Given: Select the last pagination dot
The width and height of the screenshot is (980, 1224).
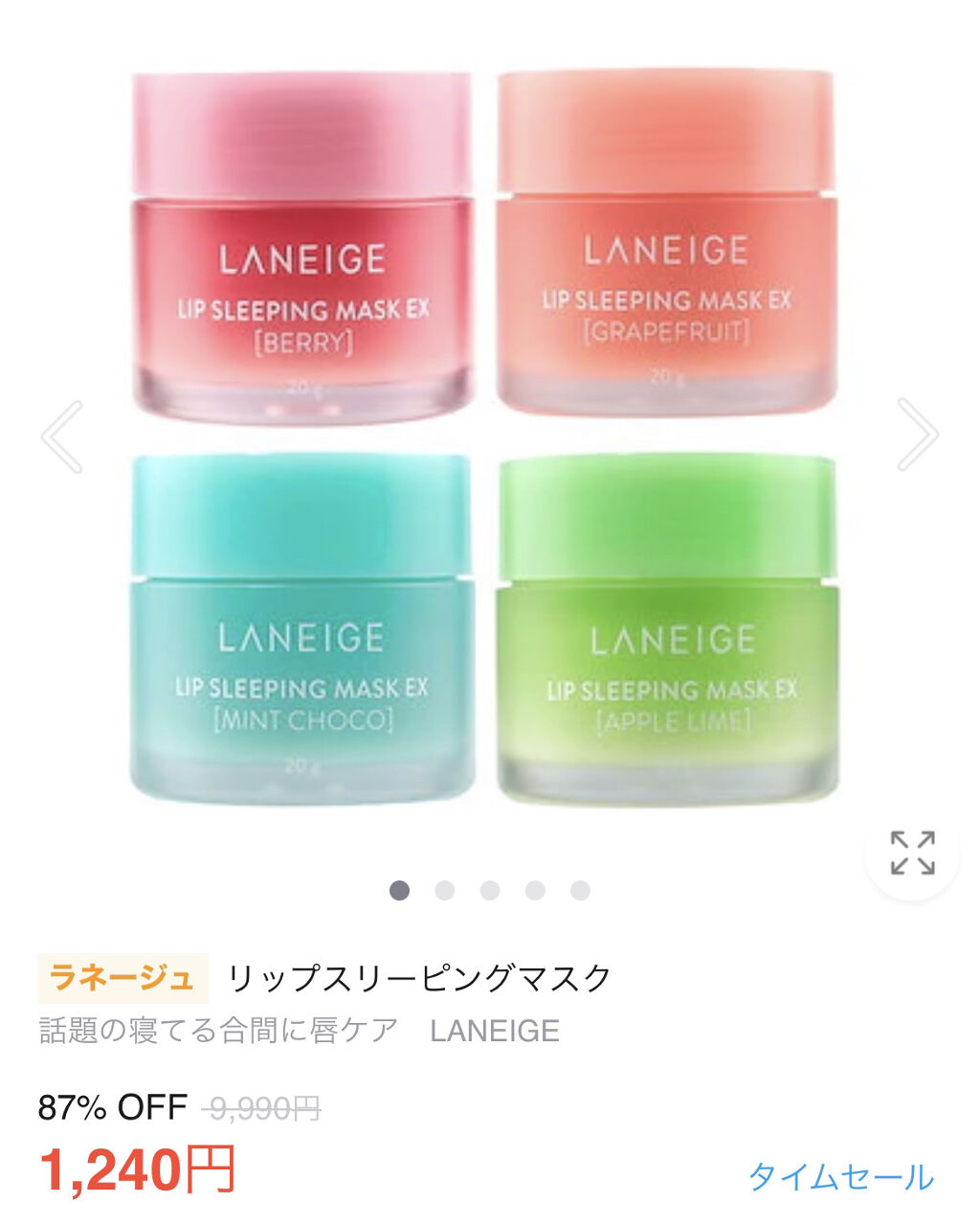Looking at the screenshot, I should [x=581, y=889].
